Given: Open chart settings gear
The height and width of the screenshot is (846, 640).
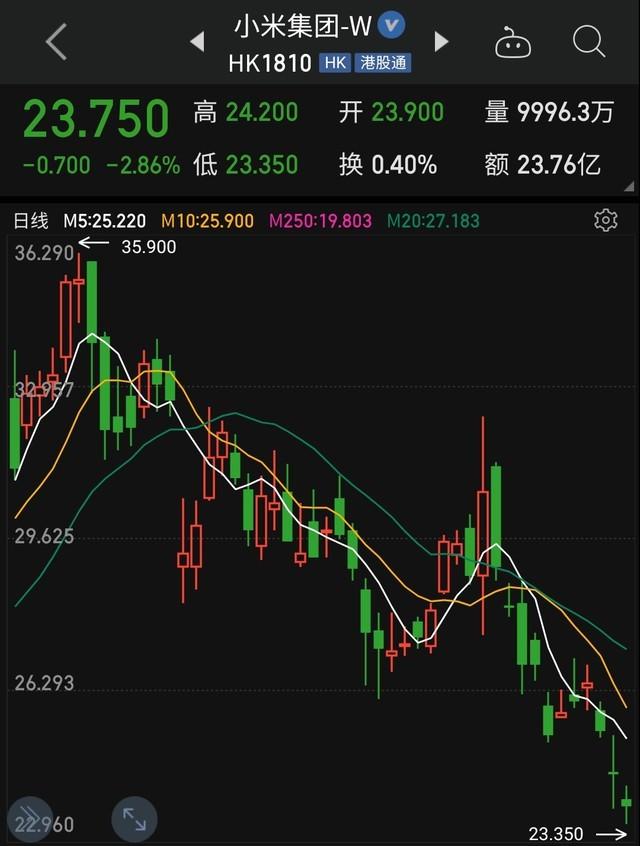Looking at the screenshot, I should coord(605,220).
